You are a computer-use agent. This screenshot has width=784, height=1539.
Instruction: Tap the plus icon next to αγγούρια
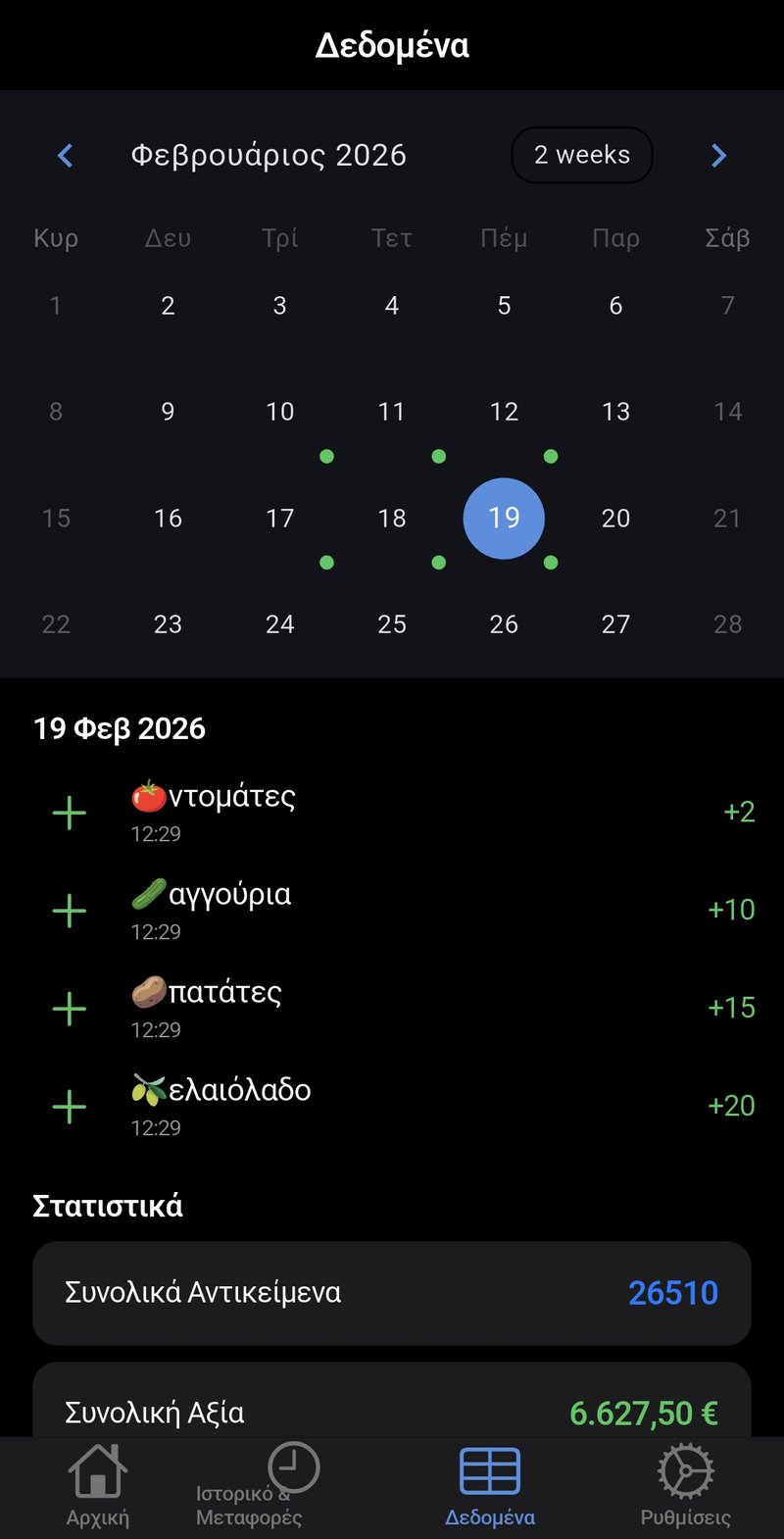(68, 910)
